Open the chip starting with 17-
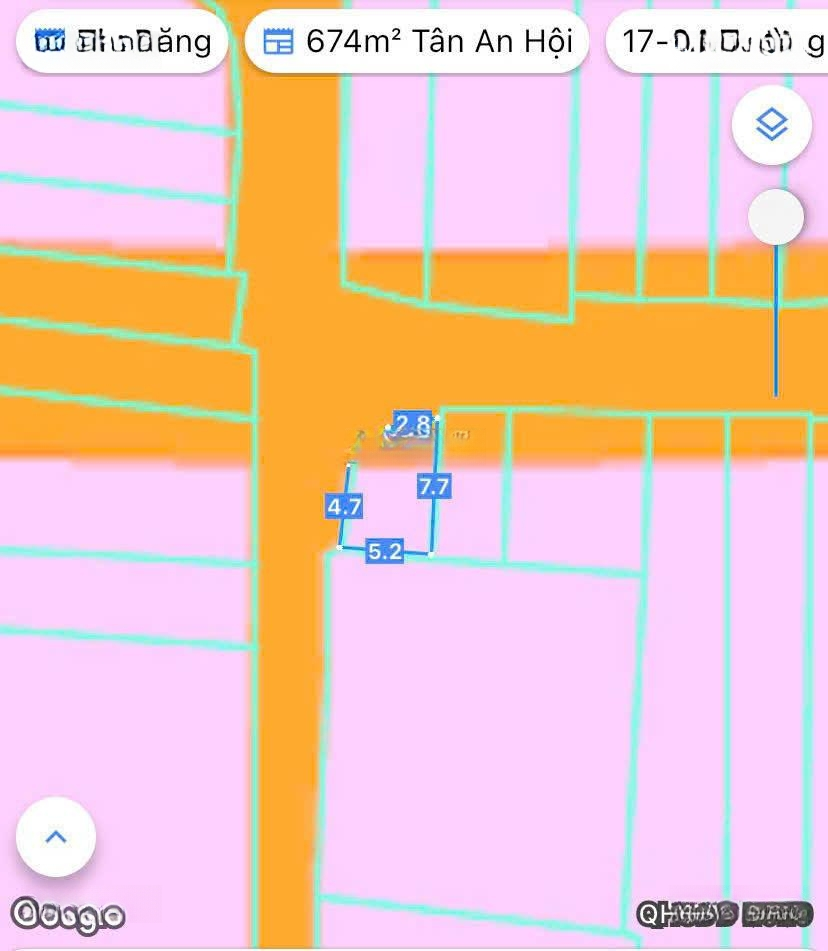 720,42
